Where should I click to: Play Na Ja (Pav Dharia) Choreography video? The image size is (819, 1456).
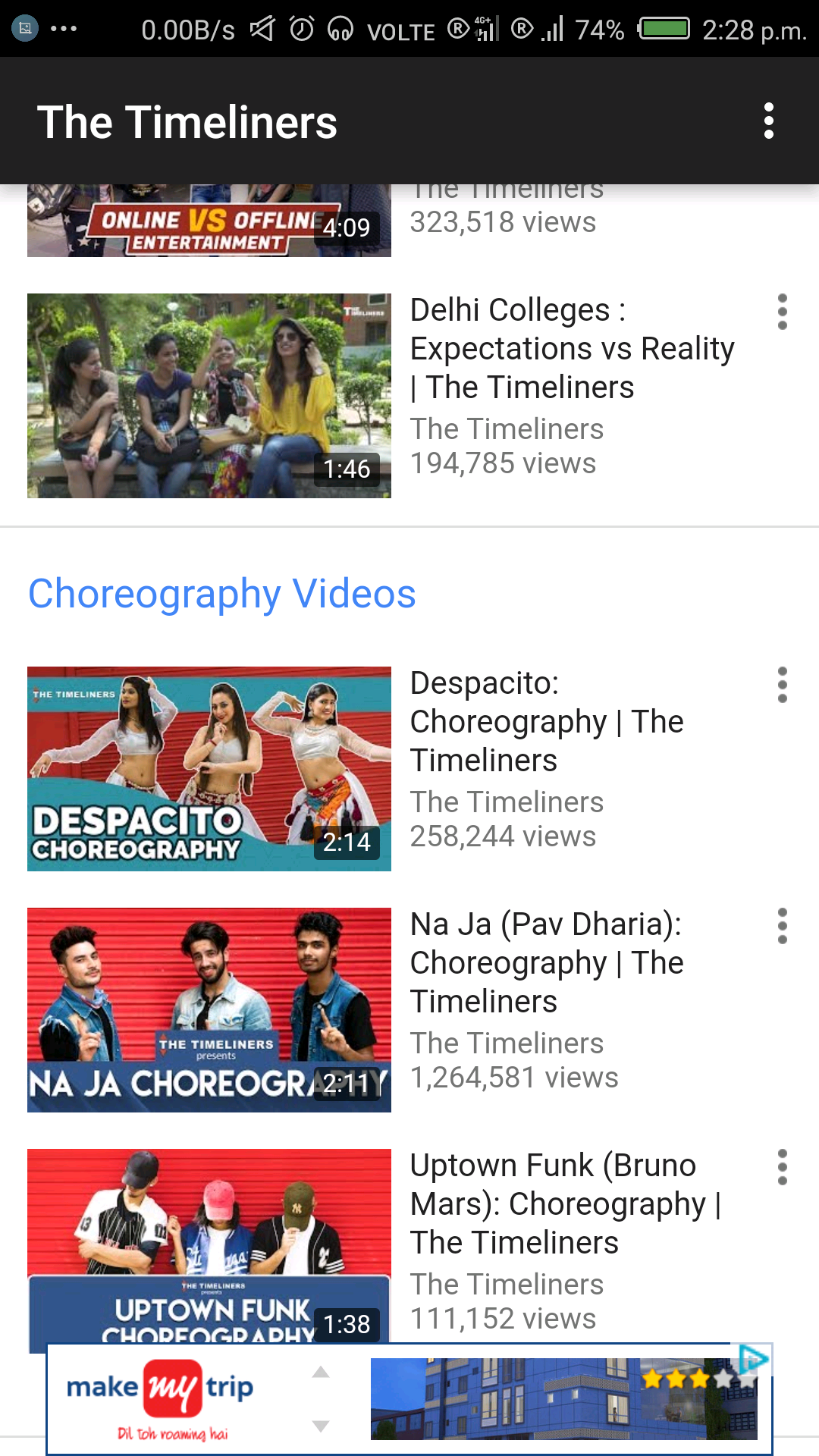point(209,1009)
